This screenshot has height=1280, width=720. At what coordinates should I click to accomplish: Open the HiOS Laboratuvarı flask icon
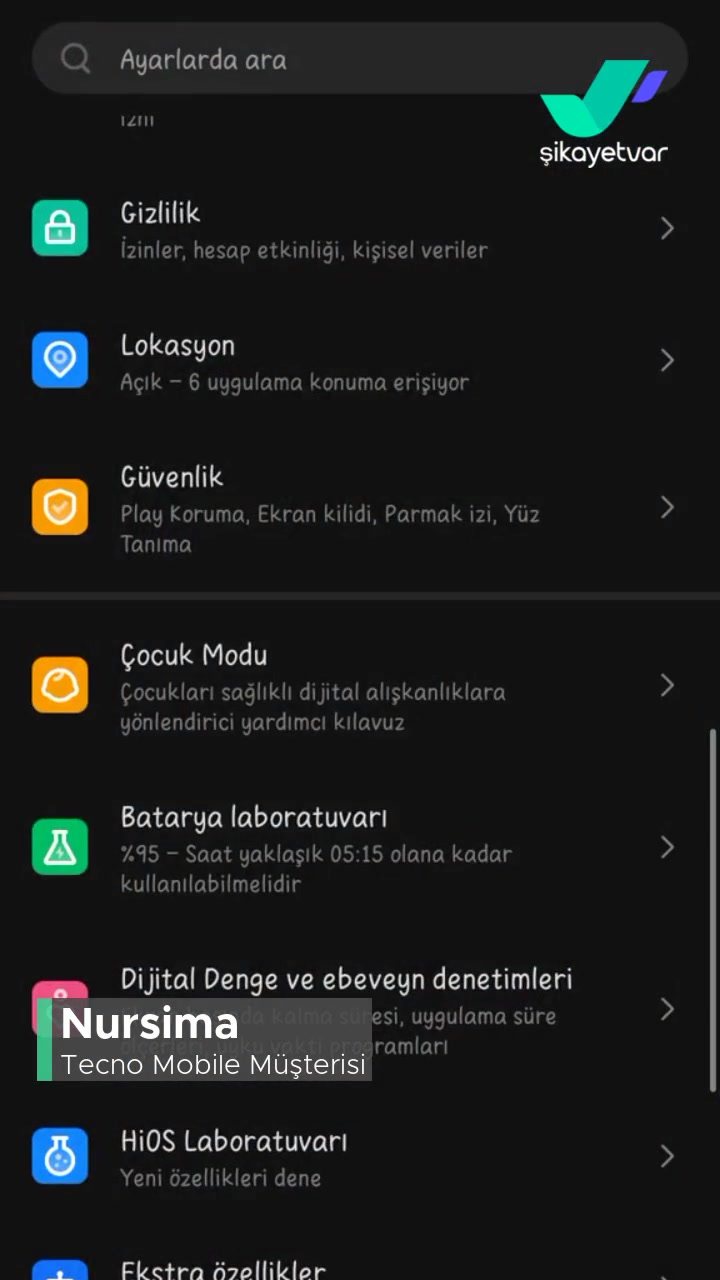click(x=60, y=1156)
